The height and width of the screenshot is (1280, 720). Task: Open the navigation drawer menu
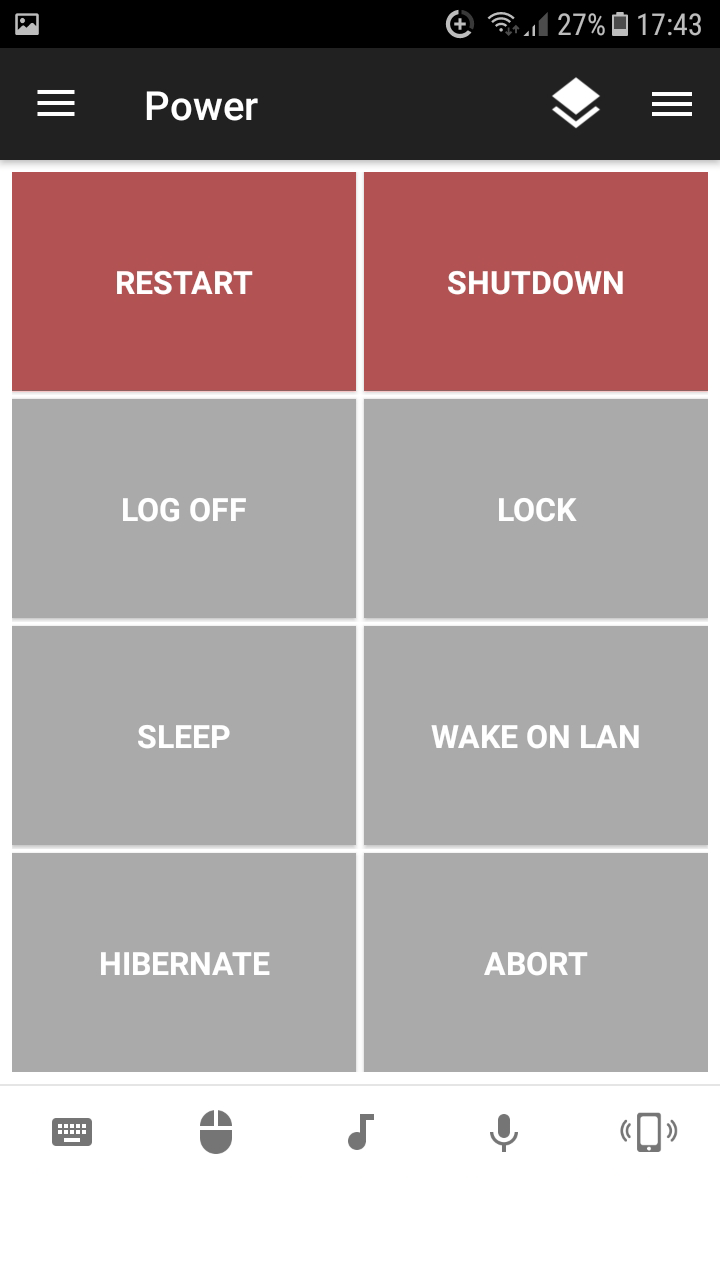point(56,104)
